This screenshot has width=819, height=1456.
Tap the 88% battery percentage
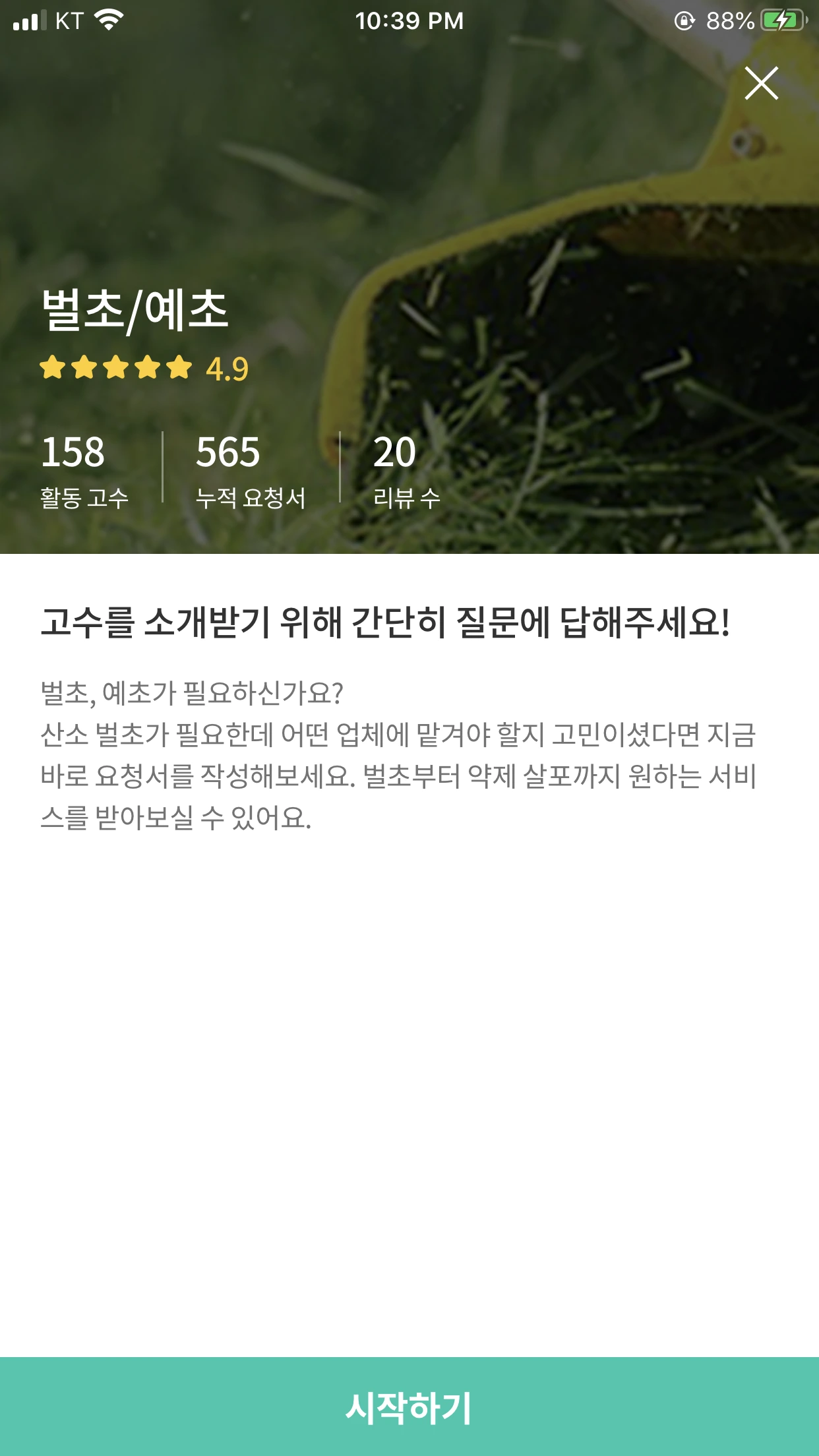(729, 20)
